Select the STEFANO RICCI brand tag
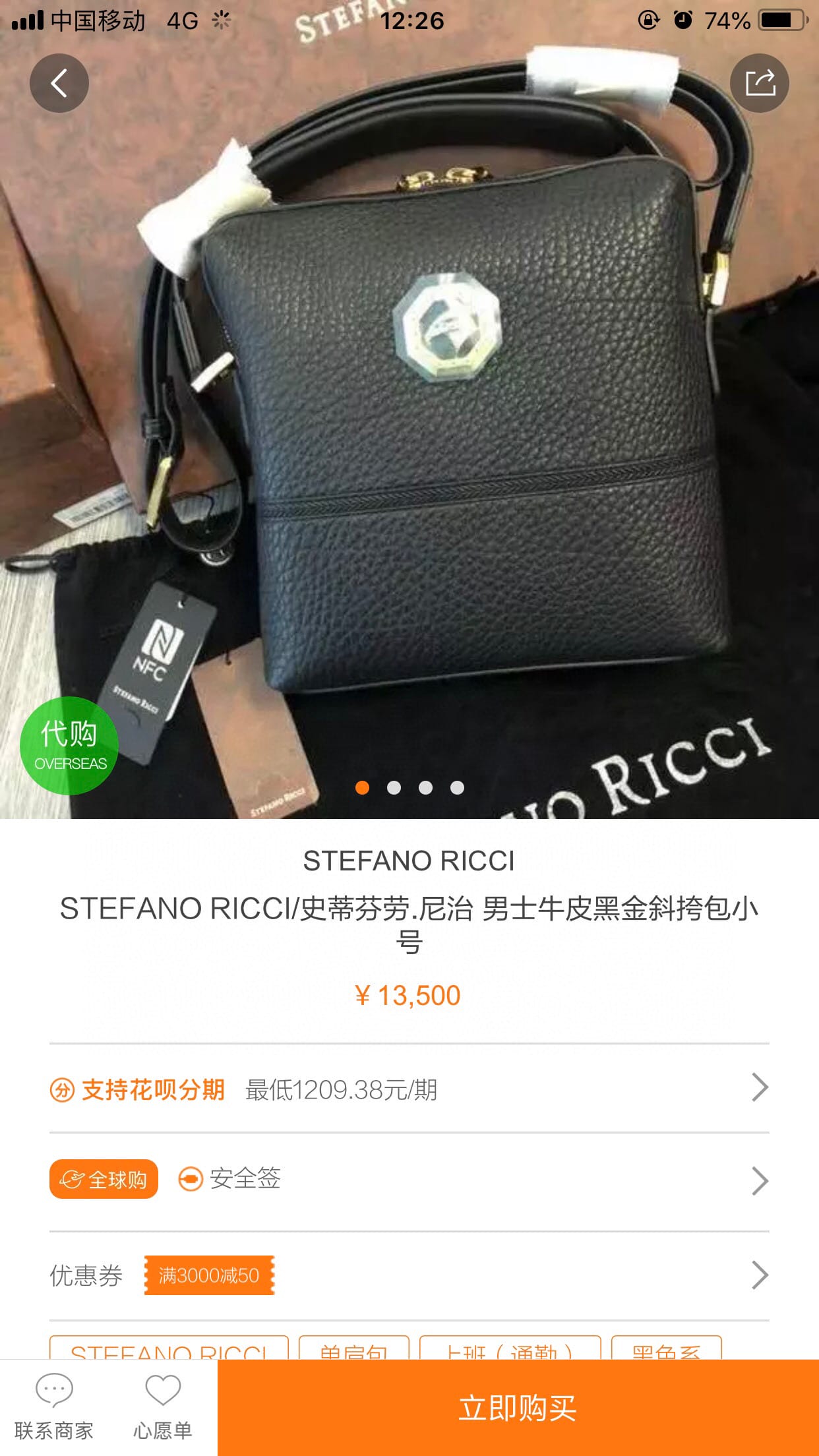Screen dimensions: 819x1456 pos(169,1348)
